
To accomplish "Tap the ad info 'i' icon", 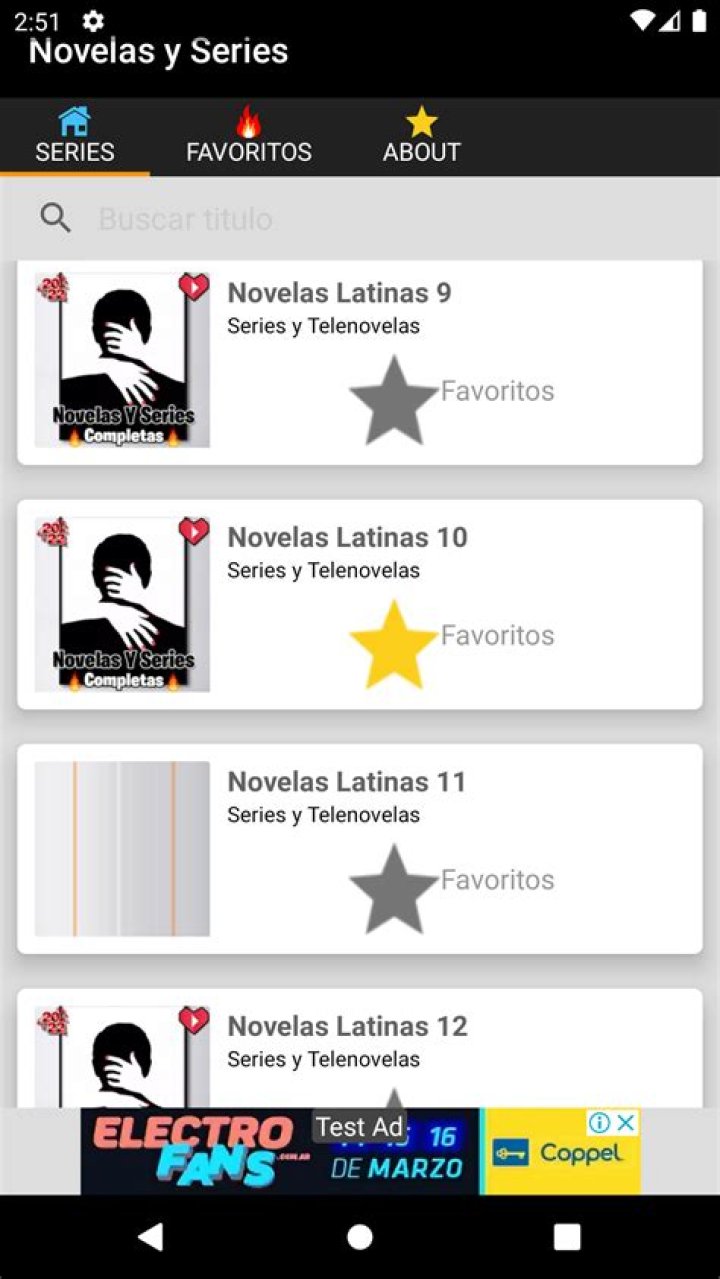I will click(601, 1123).
